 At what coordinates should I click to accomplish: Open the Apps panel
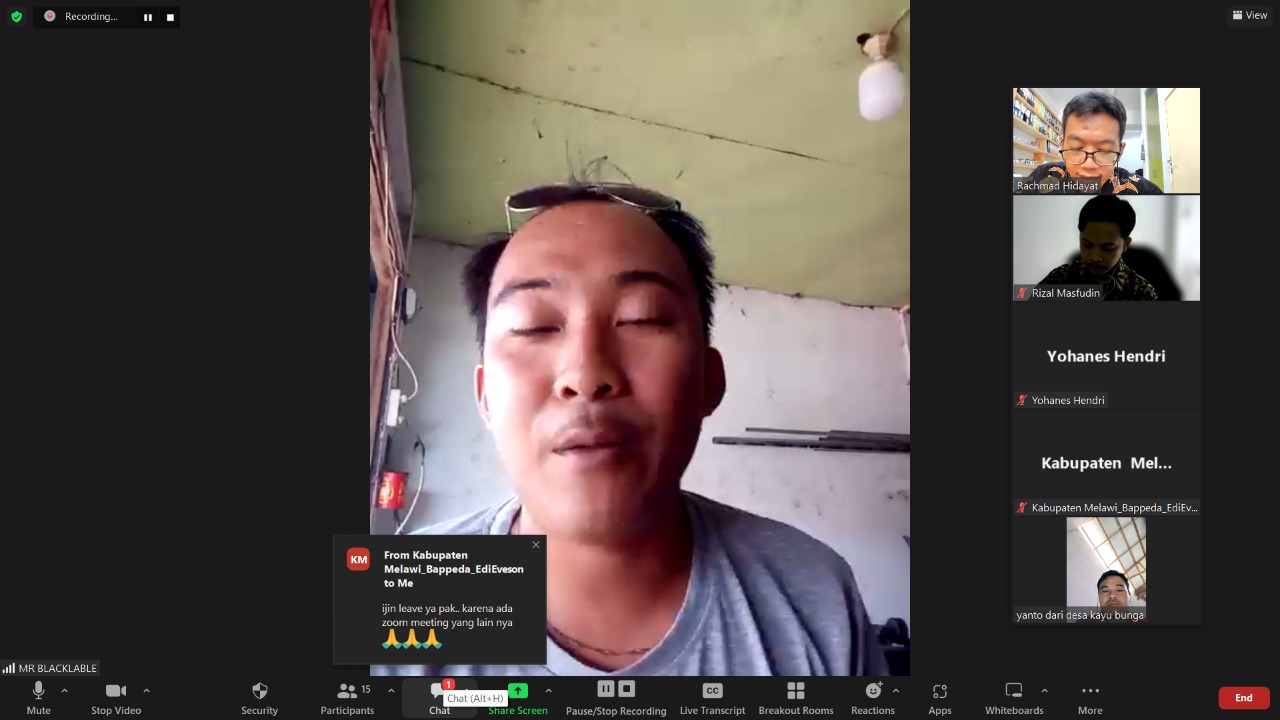(x=939, y=697)
